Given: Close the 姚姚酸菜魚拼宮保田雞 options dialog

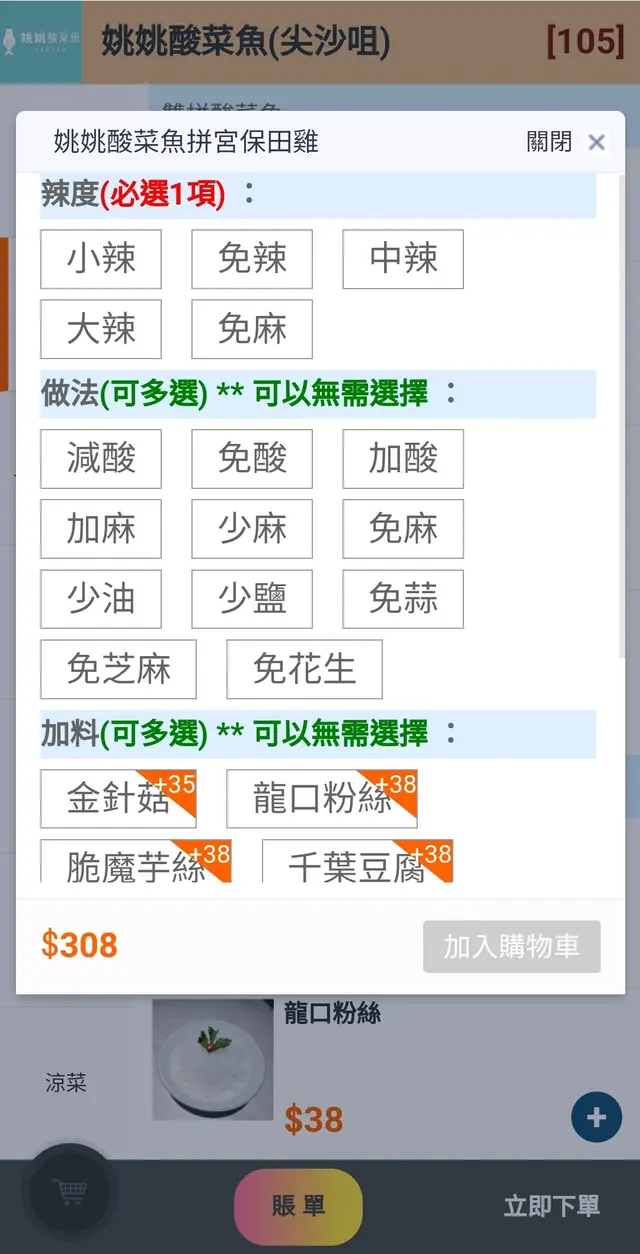Looking at the screenshot, I should pyautogui.click(x=596, y=142).
